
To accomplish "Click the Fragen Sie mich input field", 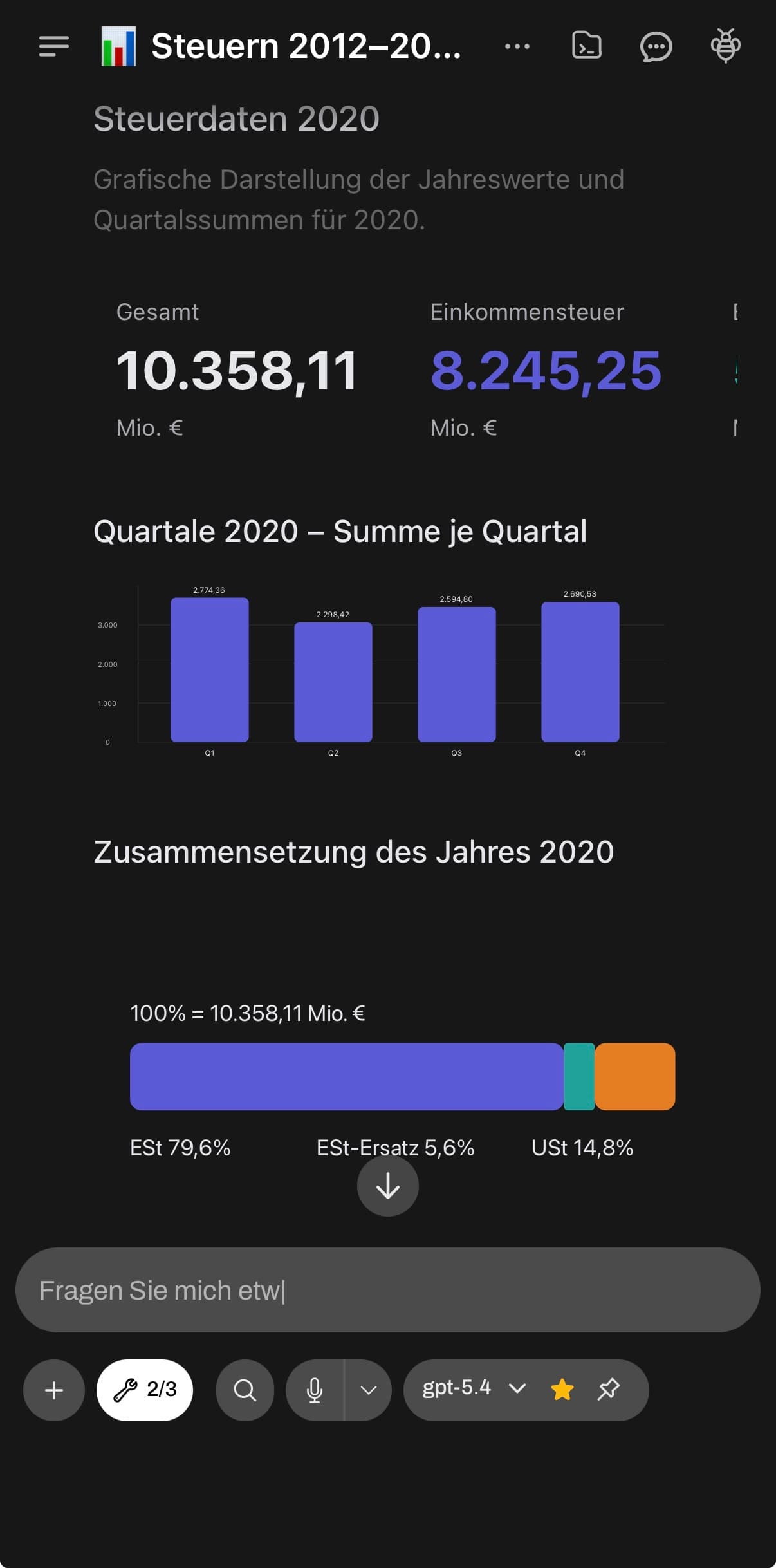I will click(388, 1290).
